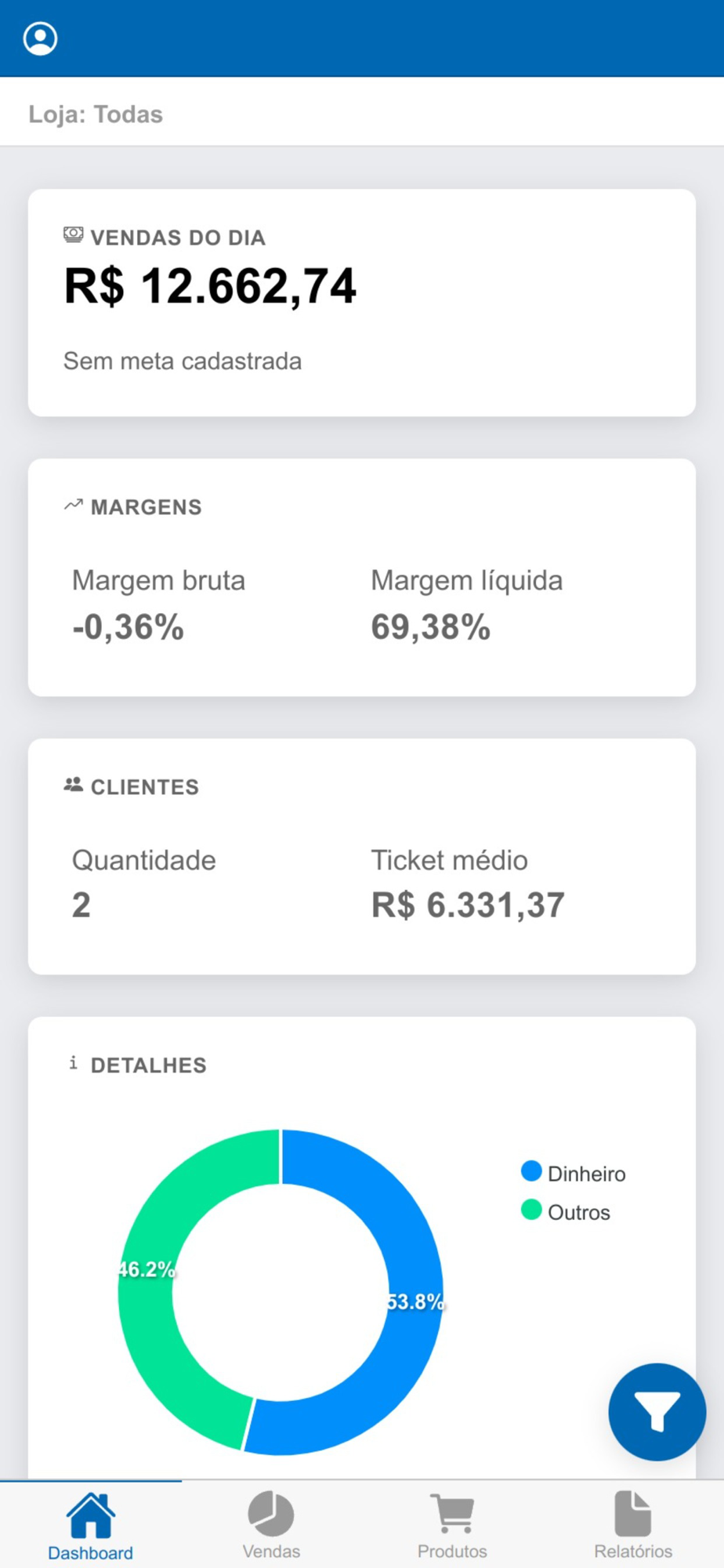
Task: Toggle Dinheiro in the chart legend
Action: click(x=574, y=1173)
